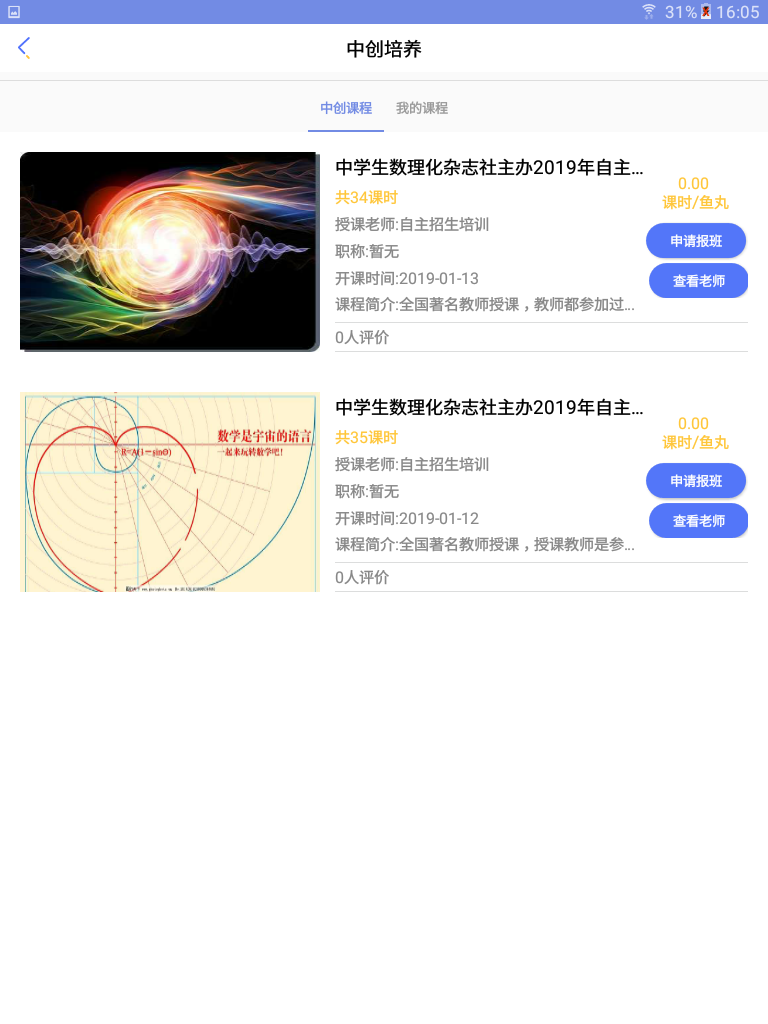768x1024 pixels.
Task: Click the screenshot icon in the status bar
Action: [x=14, y=12]
